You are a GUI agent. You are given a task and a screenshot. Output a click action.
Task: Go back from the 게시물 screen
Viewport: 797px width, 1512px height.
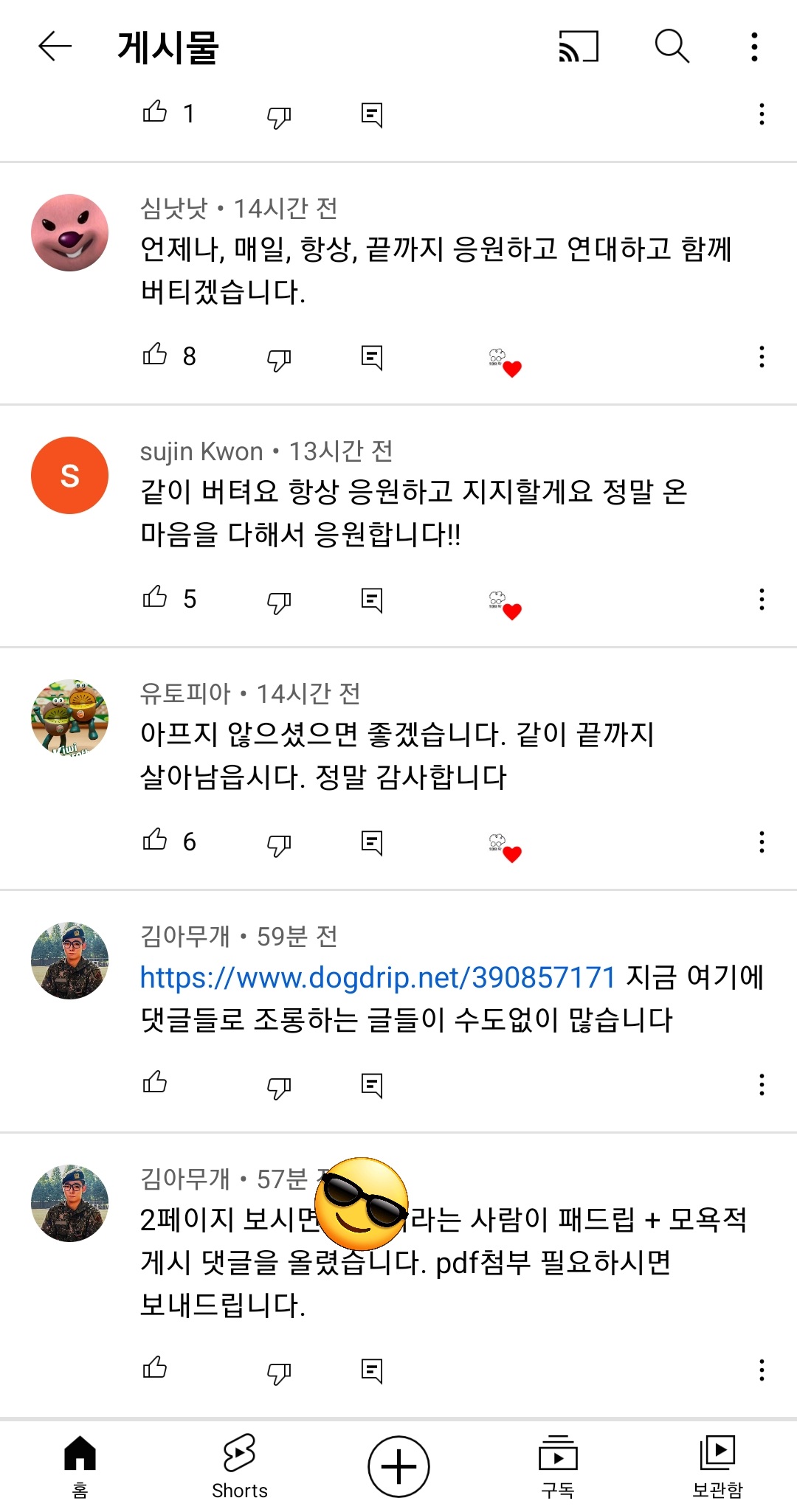pos(55,46)
